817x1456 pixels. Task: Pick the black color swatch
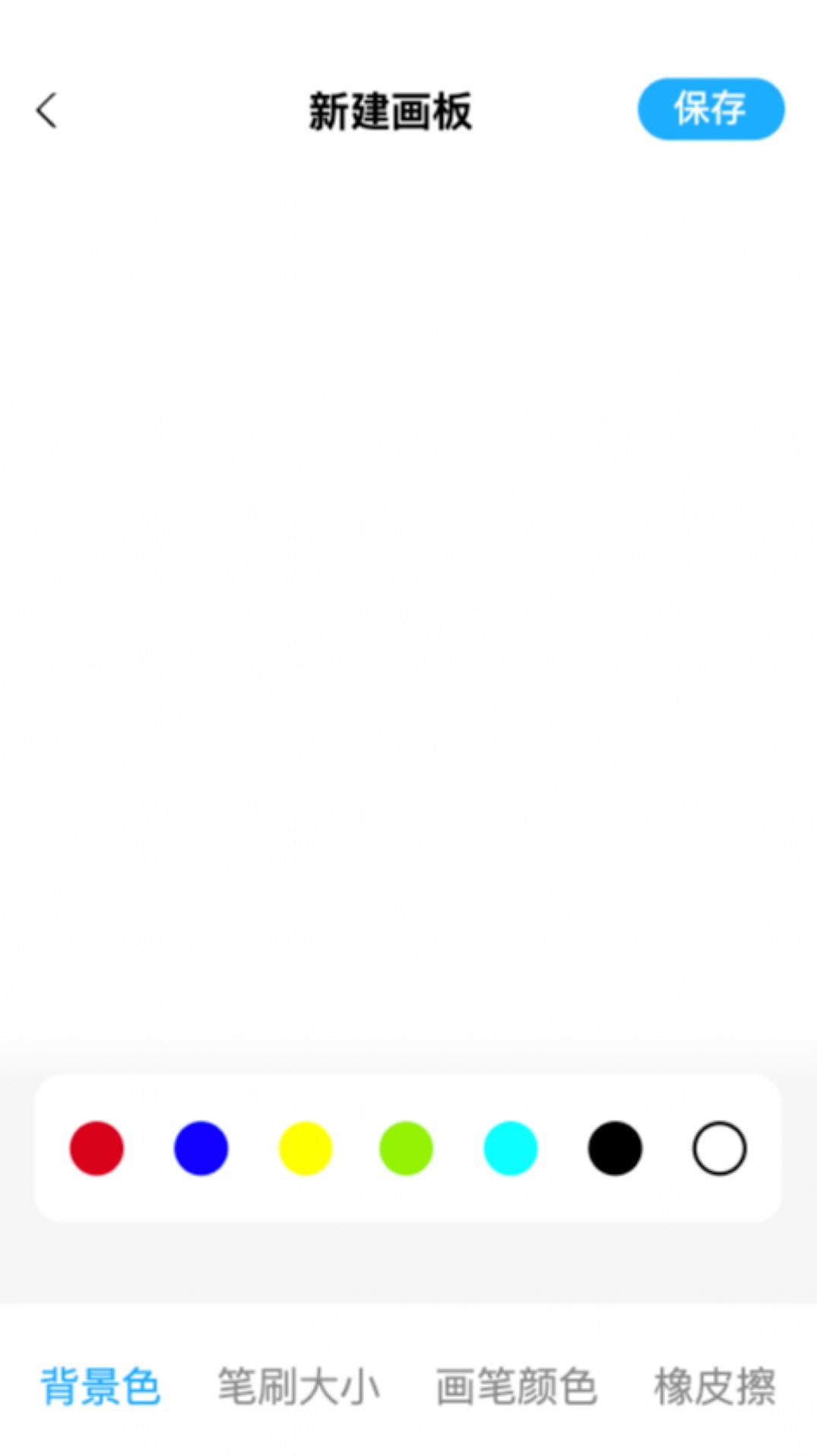(x=615, y=1148)
